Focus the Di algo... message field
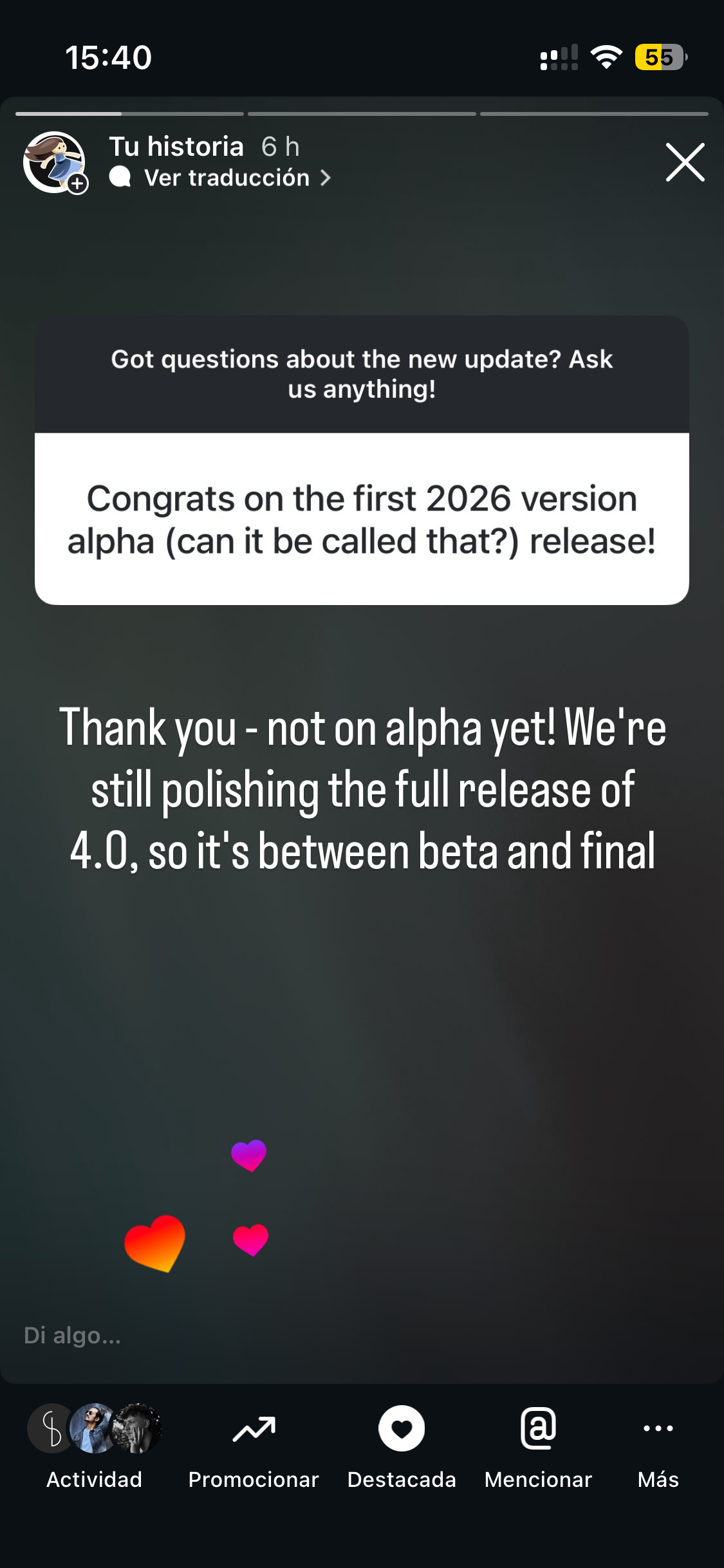The width and height of the screenshot is (724, 1568). tap(193, 1336)
